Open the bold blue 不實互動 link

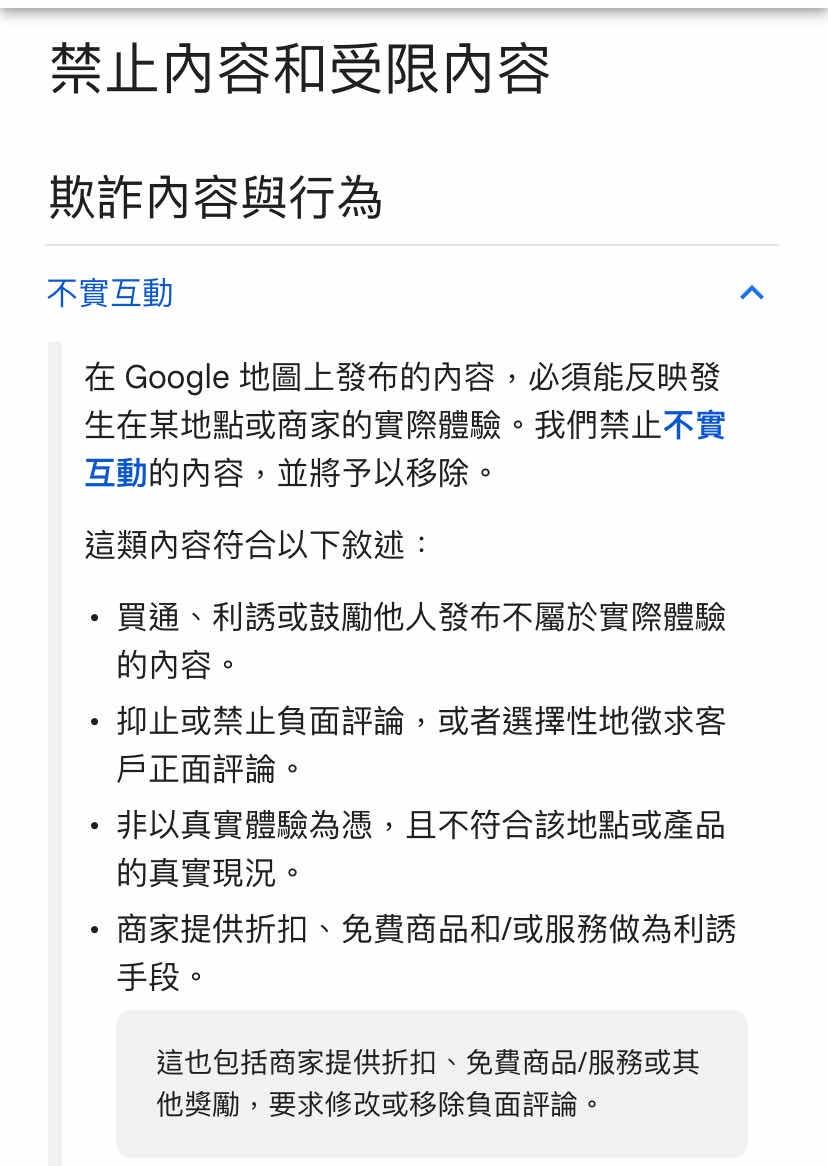[692, 426]
